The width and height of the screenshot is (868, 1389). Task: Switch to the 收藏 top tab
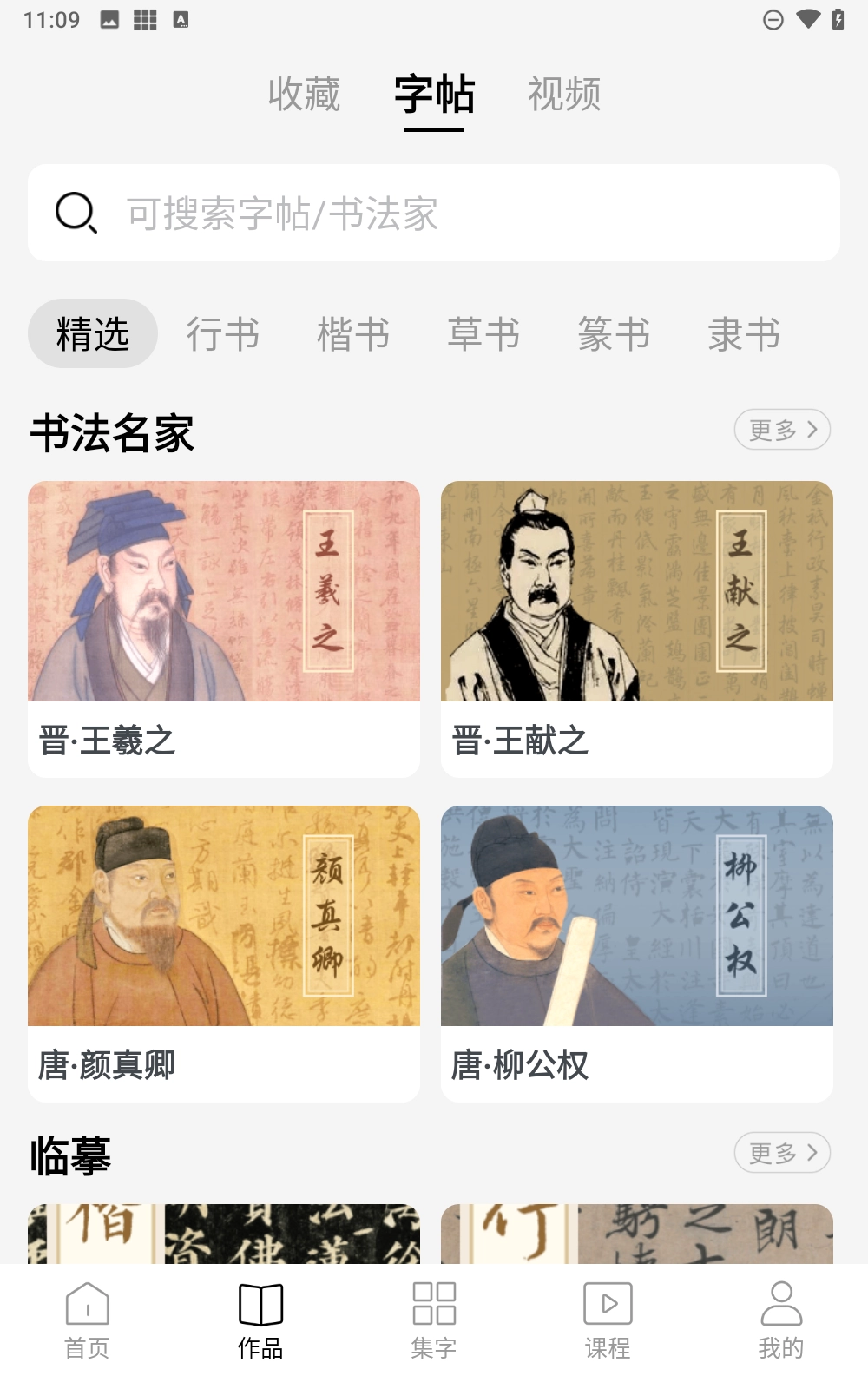pos(304,94)
